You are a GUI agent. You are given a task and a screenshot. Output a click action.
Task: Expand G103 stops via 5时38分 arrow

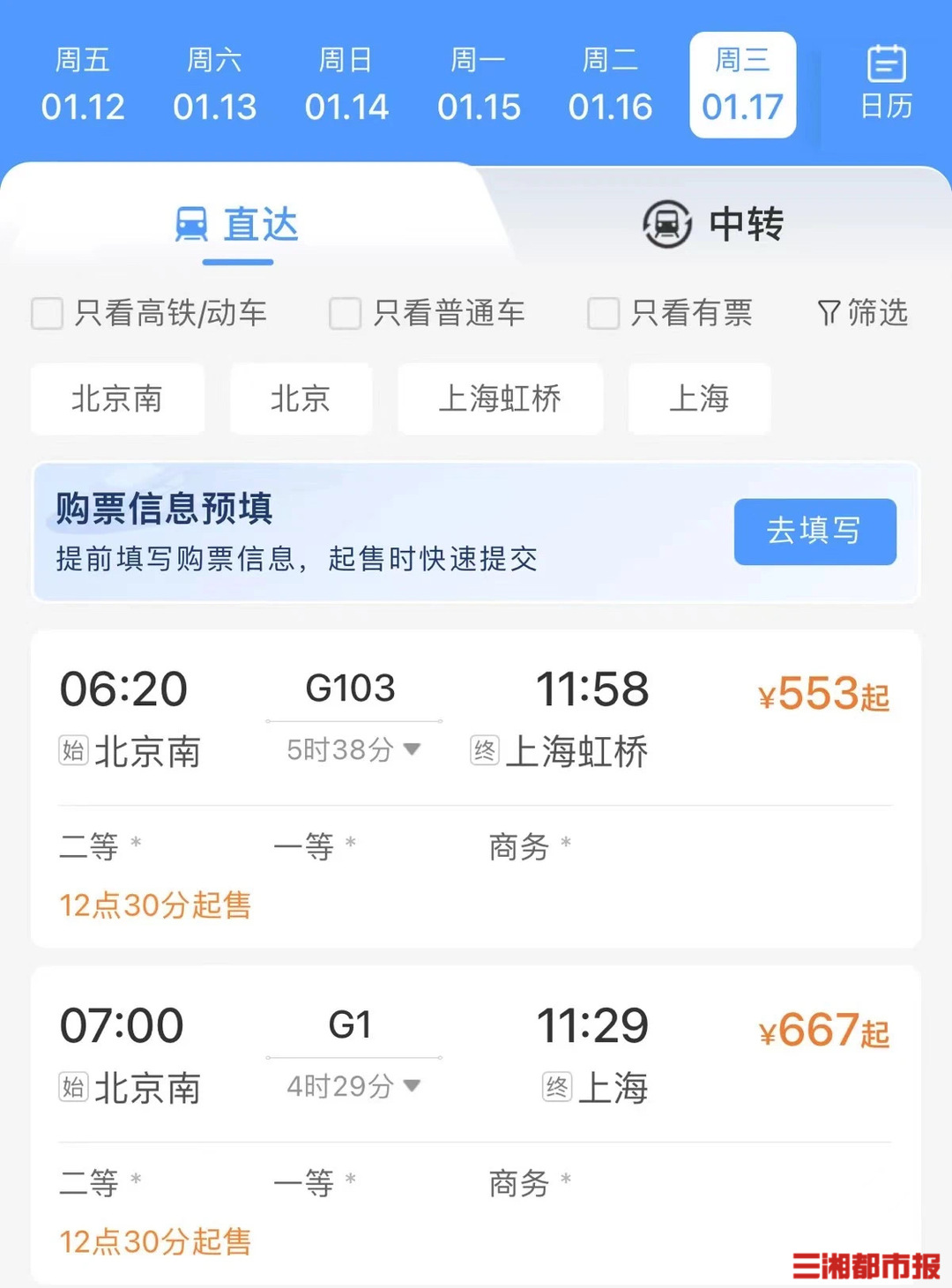pyautogui.click(x=411, y=749)
